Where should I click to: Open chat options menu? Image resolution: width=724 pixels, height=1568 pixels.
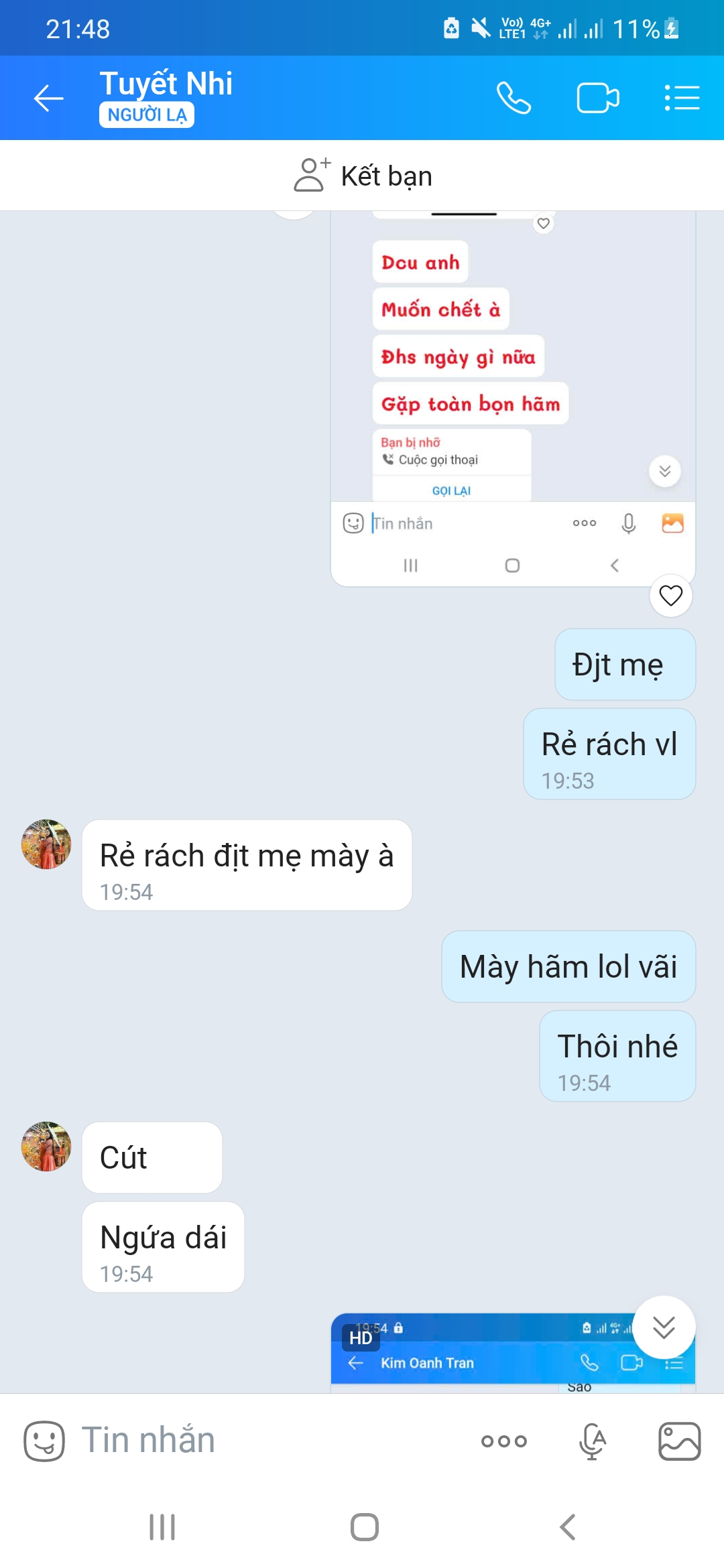682,99
